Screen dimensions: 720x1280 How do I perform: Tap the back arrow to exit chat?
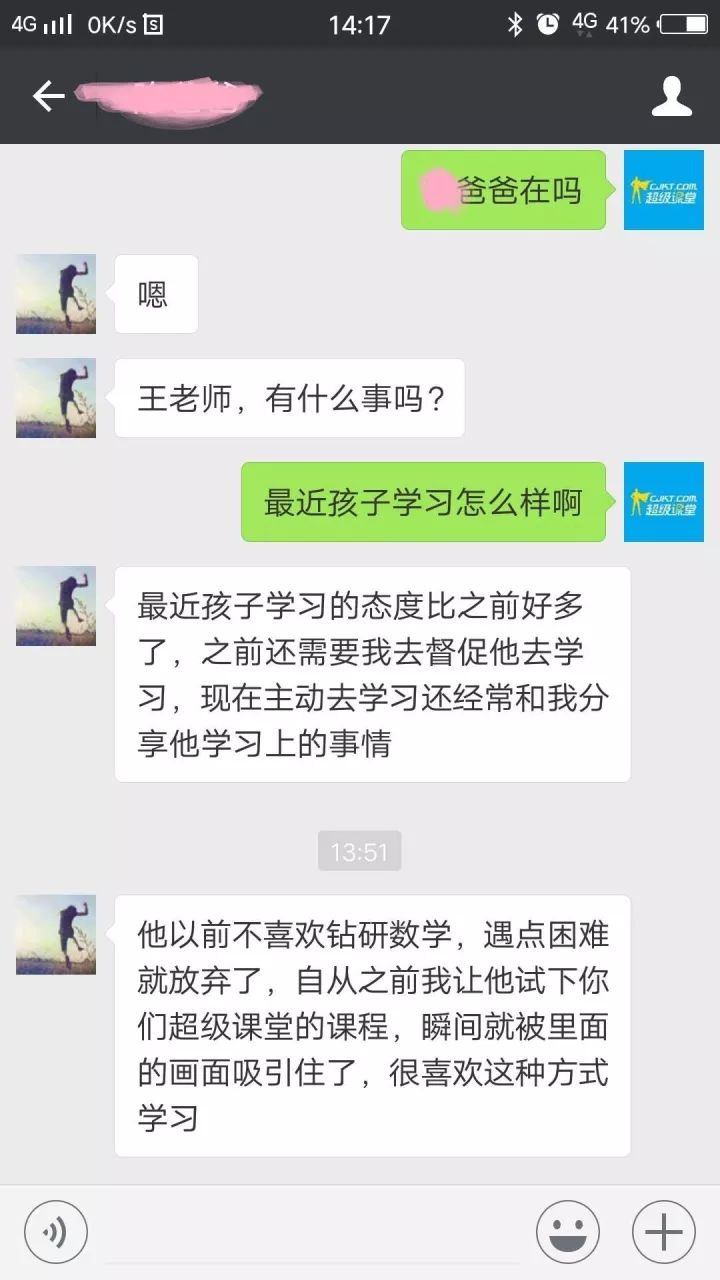pyautogui.click(x=48, y=96)
